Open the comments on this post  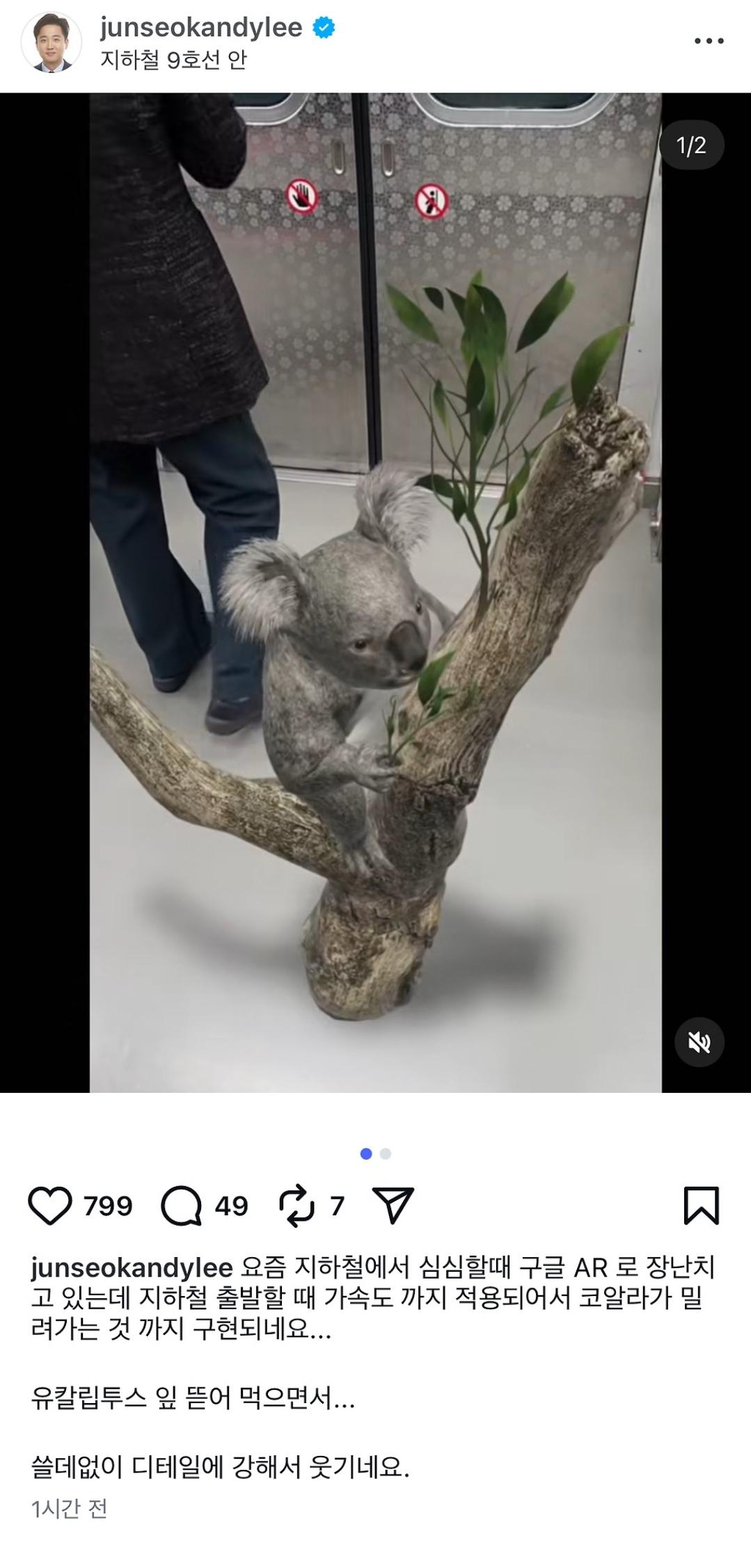pos(182,1206)
